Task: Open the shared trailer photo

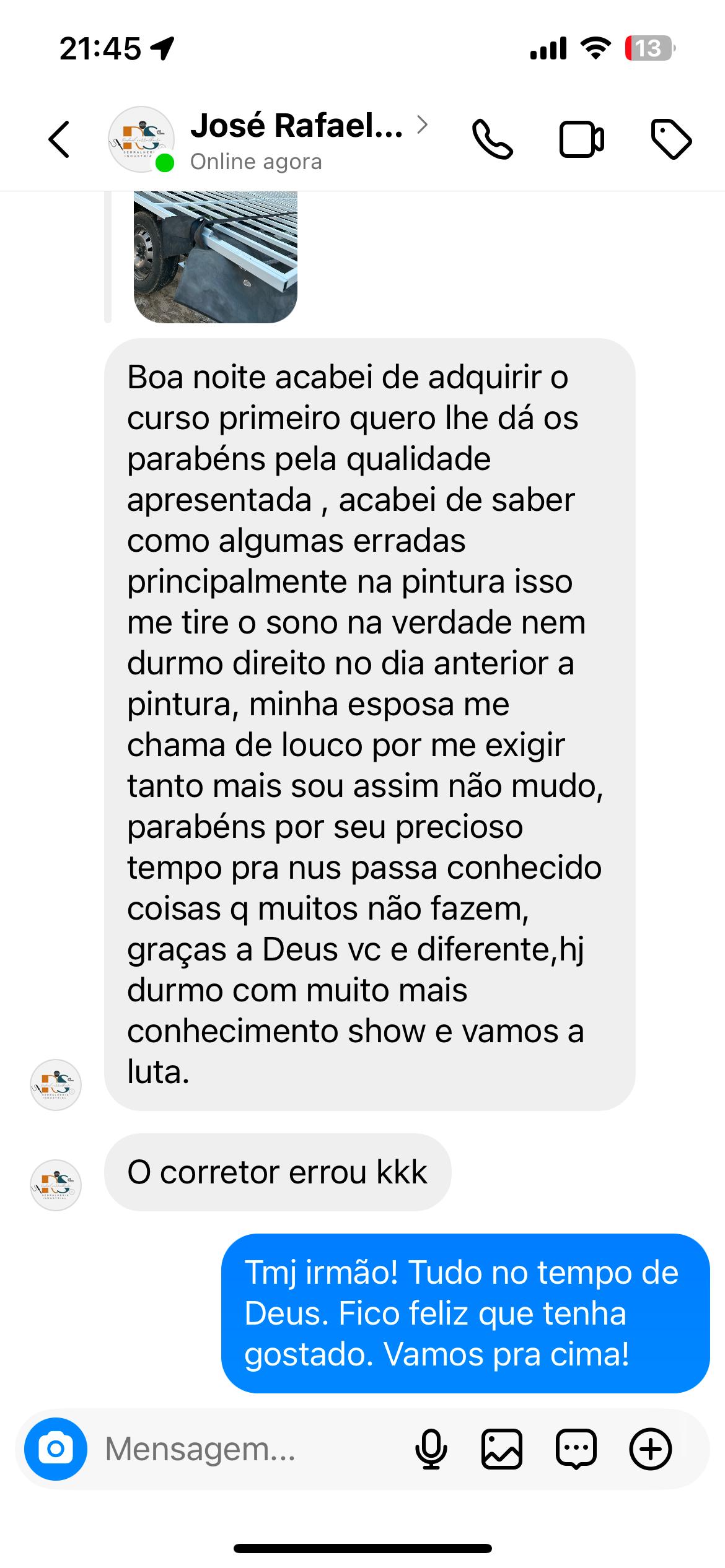Action: (x=216, y=257)
